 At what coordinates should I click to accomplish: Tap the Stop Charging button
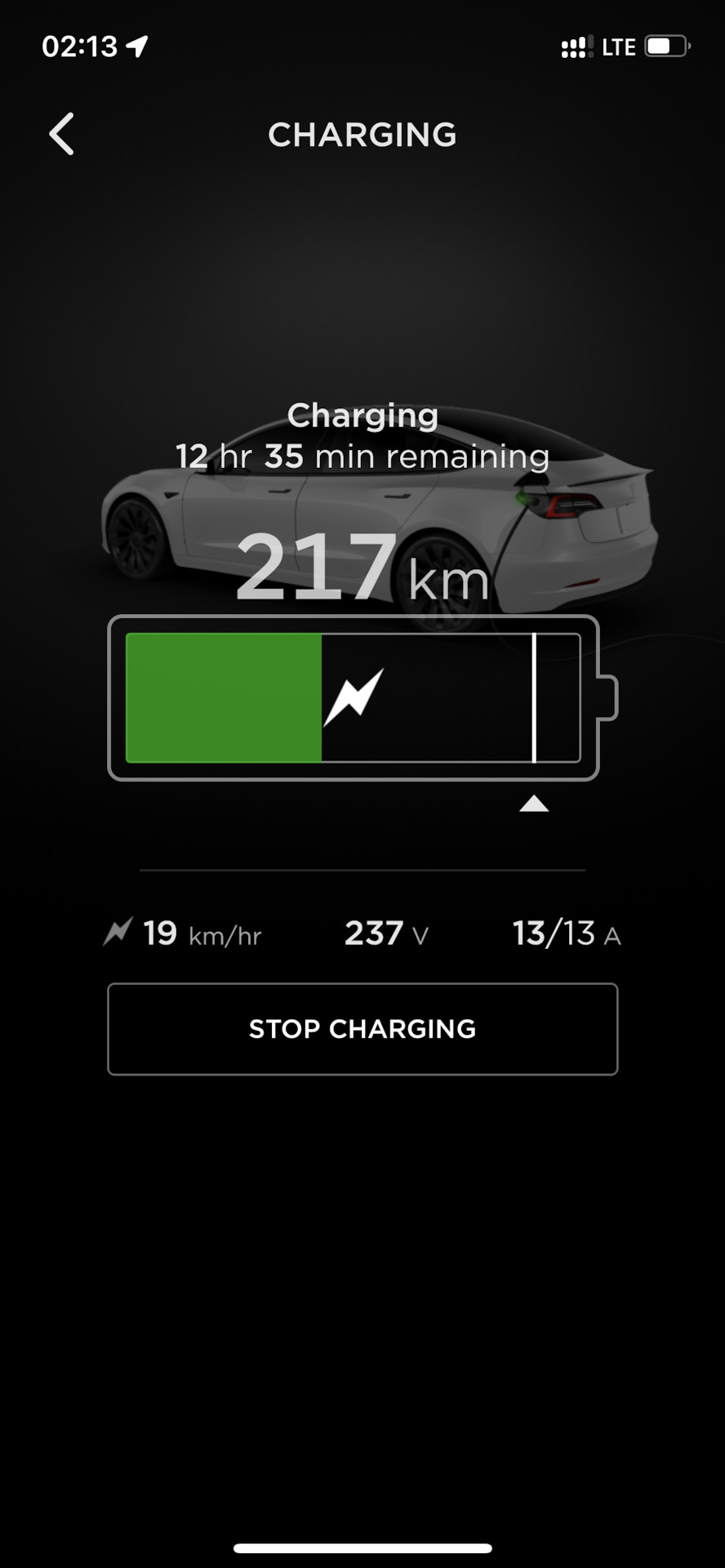(x=362, y=1028)
